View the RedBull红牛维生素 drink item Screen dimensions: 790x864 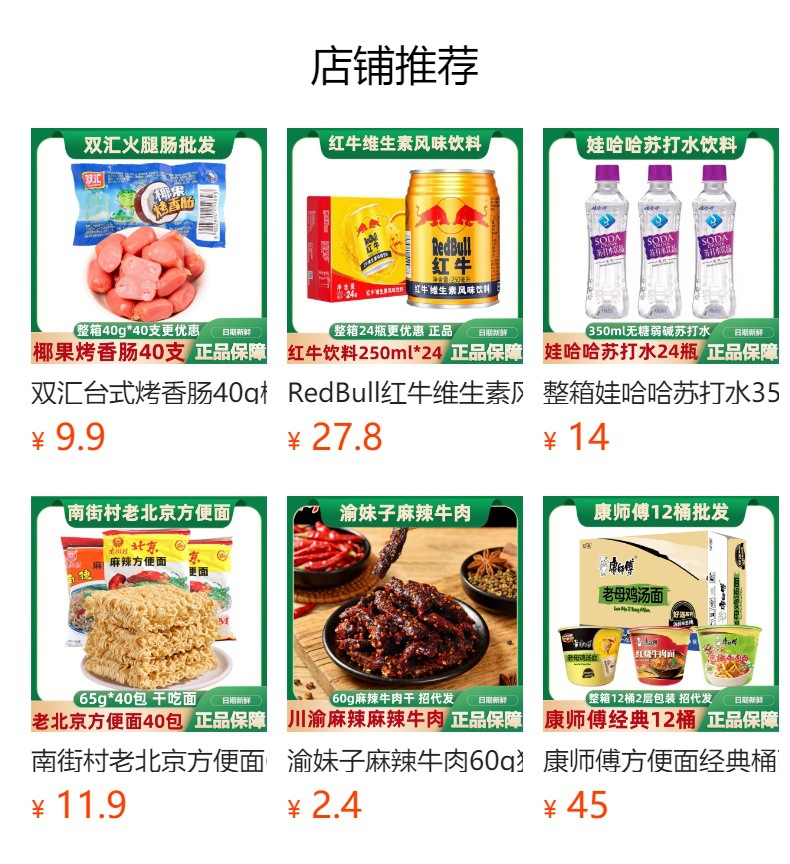405,246
